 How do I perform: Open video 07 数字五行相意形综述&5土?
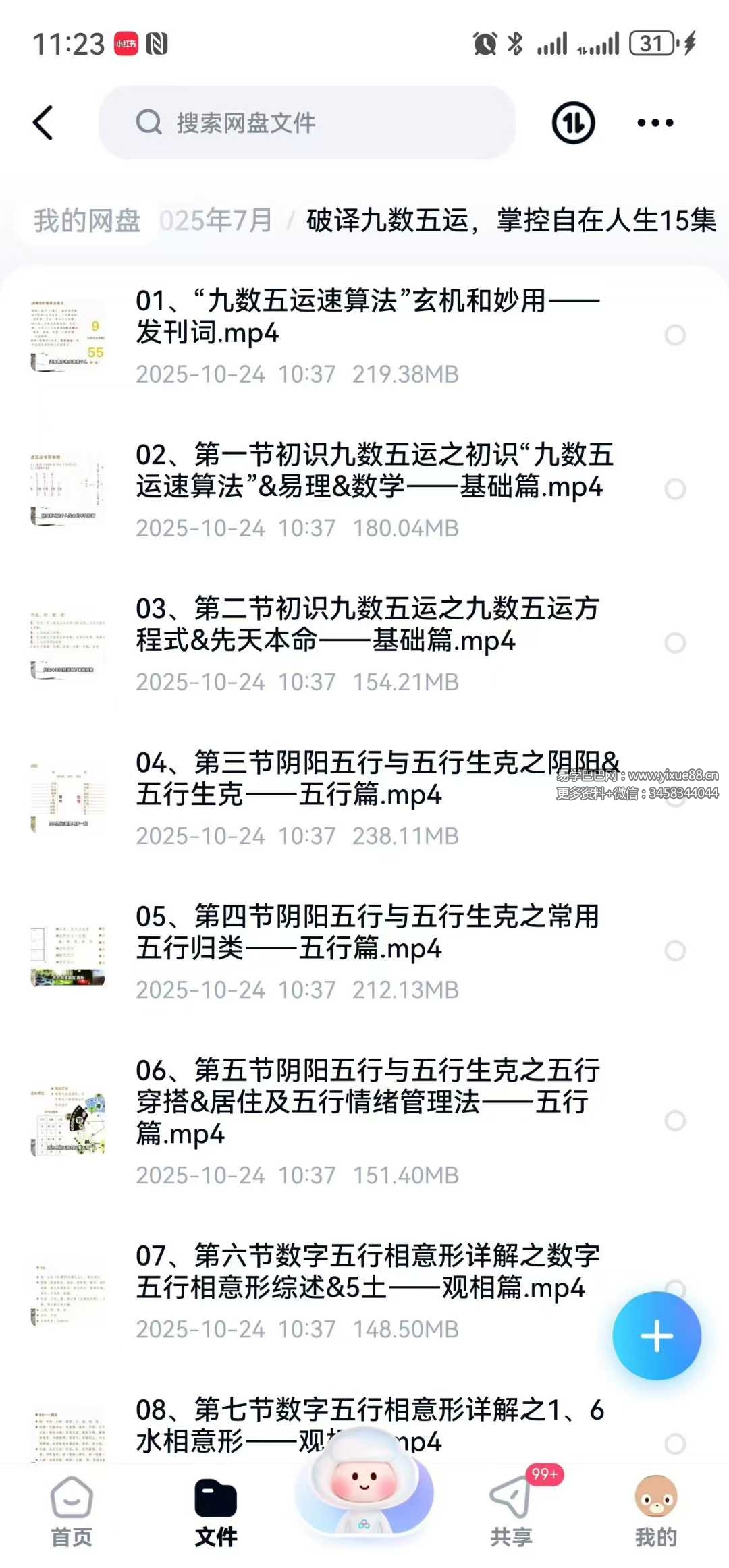(367, 1272)
